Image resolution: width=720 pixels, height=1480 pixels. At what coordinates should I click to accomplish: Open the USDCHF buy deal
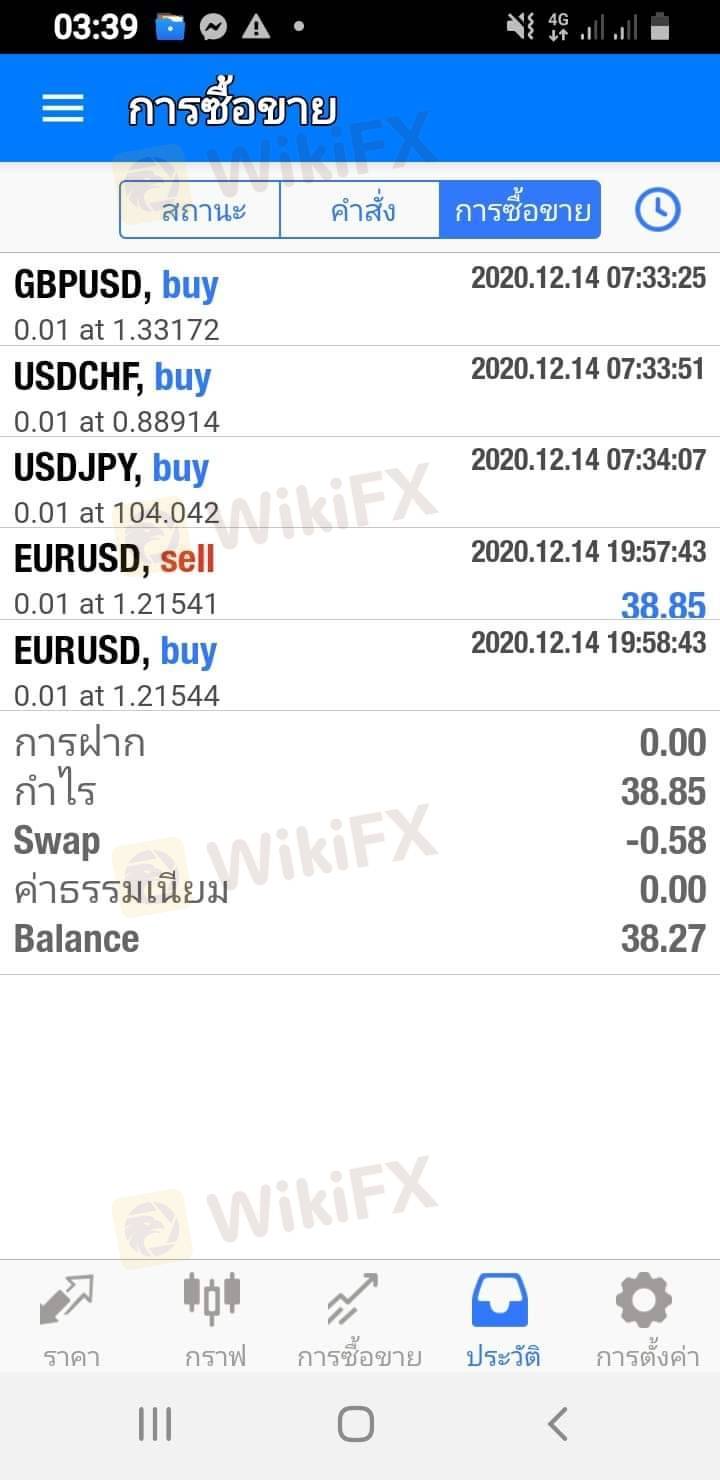coord(360,392)
